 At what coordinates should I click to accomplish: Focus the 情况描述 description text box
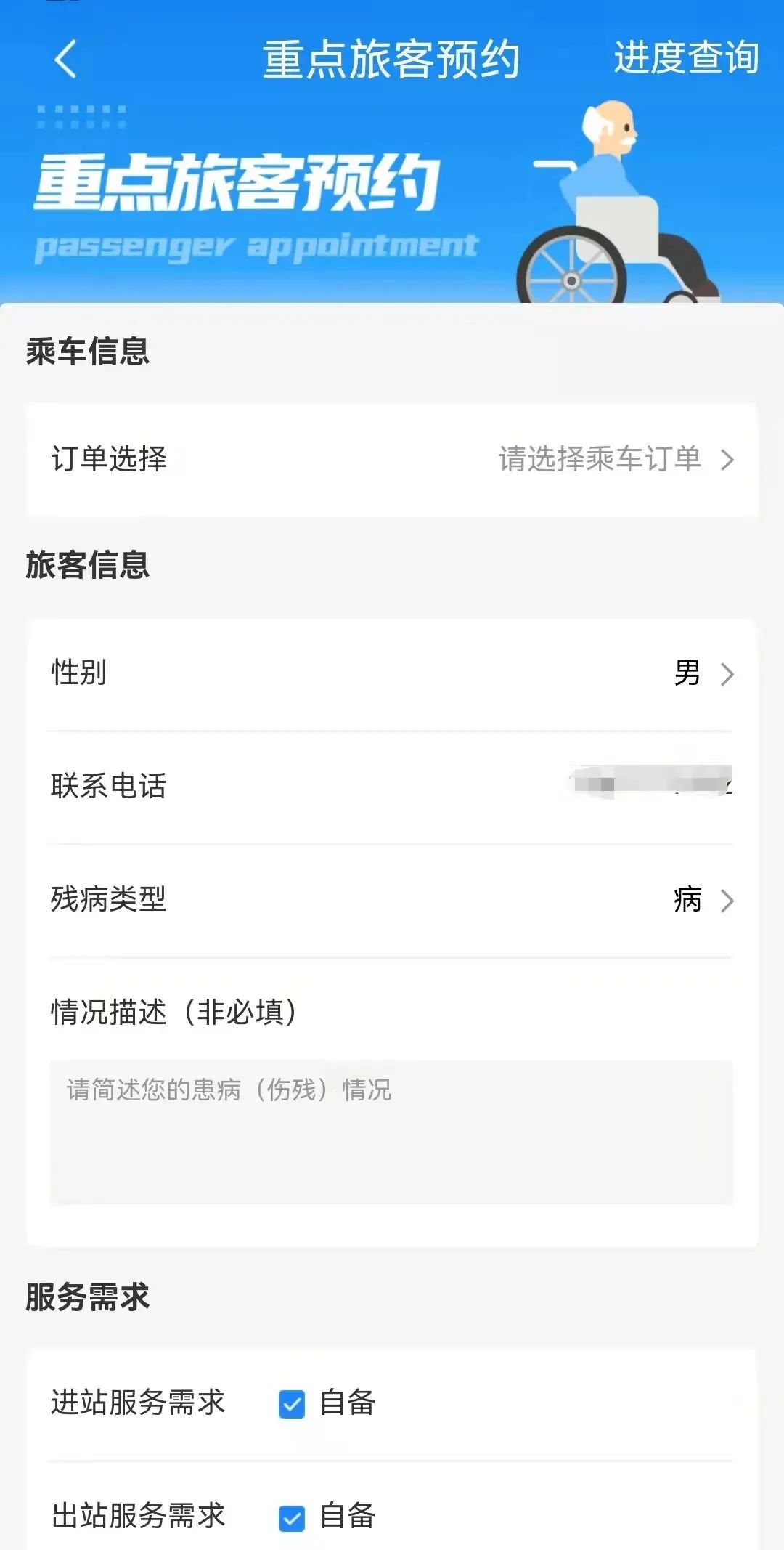pos(392,1132)
